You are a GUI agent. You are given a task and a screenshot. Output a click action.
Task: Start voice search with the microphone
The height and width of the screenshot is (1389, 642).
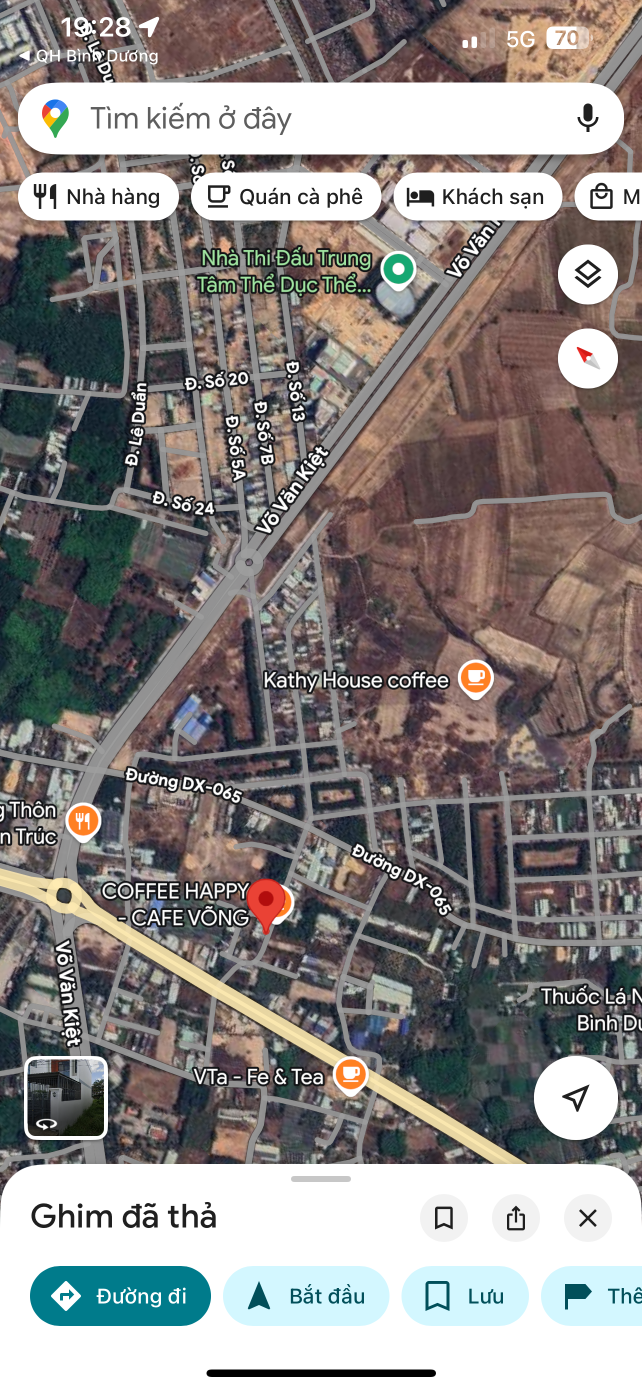click(x=588, y=118)
